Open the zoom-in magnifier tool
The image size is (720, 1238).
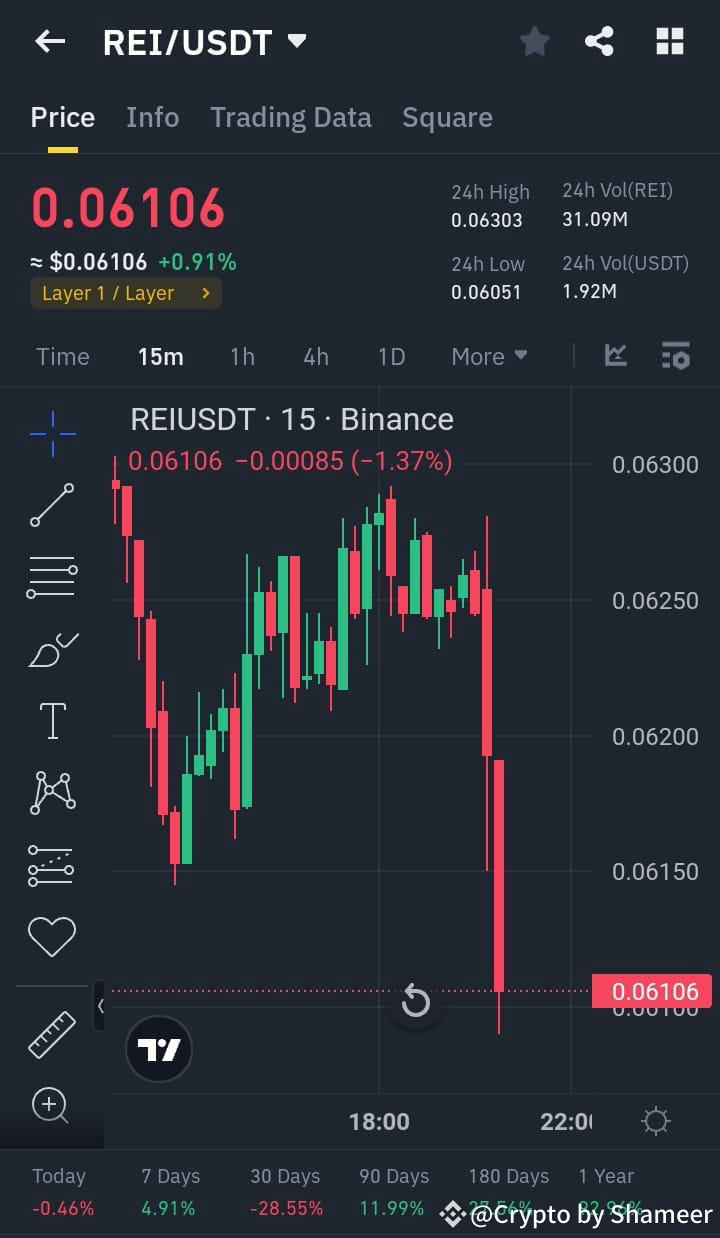[52, 1105]
